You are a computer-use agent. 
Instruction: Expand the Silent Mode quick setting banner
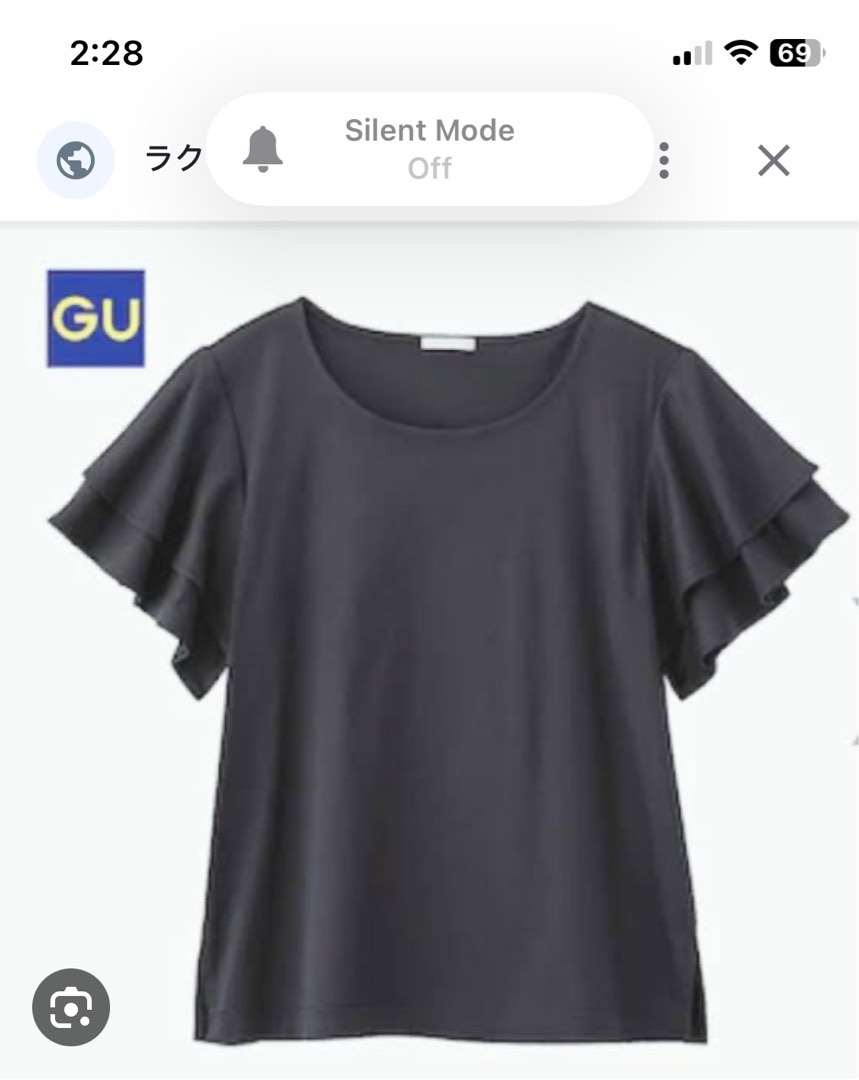pos(430,147)
